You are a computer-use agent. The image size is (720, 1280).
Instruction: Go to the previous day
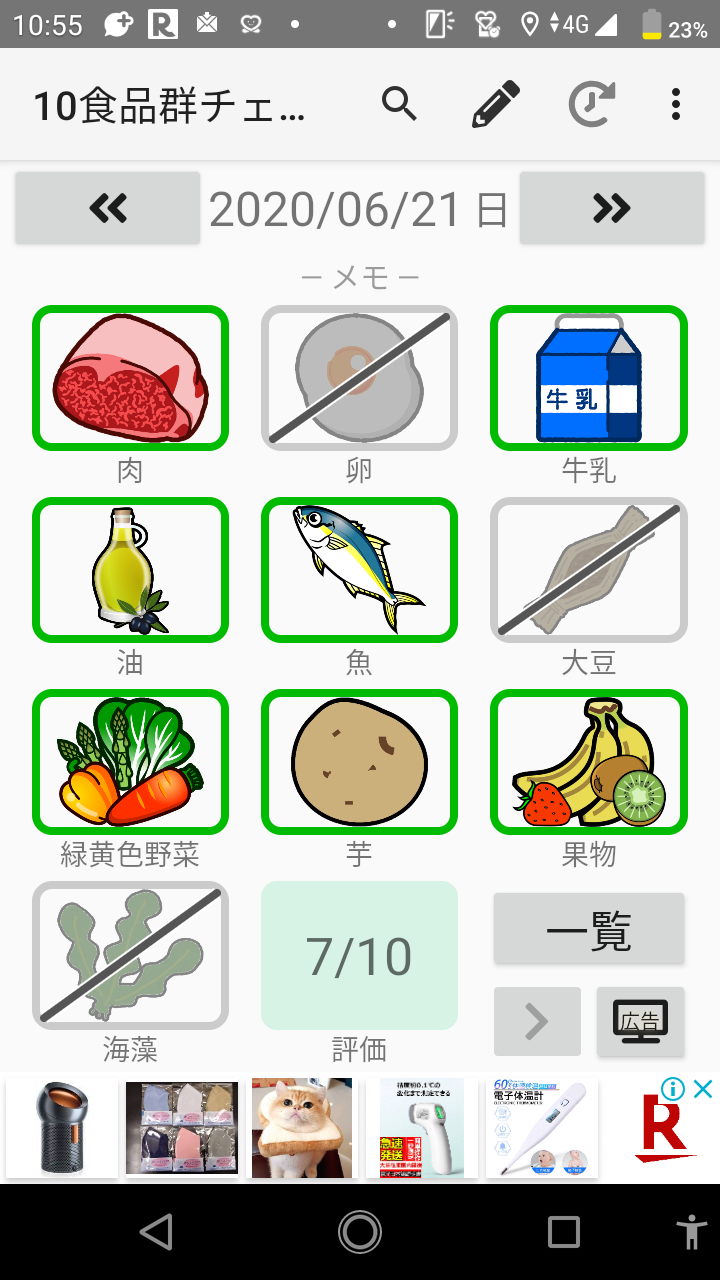[x=108, y=208]
